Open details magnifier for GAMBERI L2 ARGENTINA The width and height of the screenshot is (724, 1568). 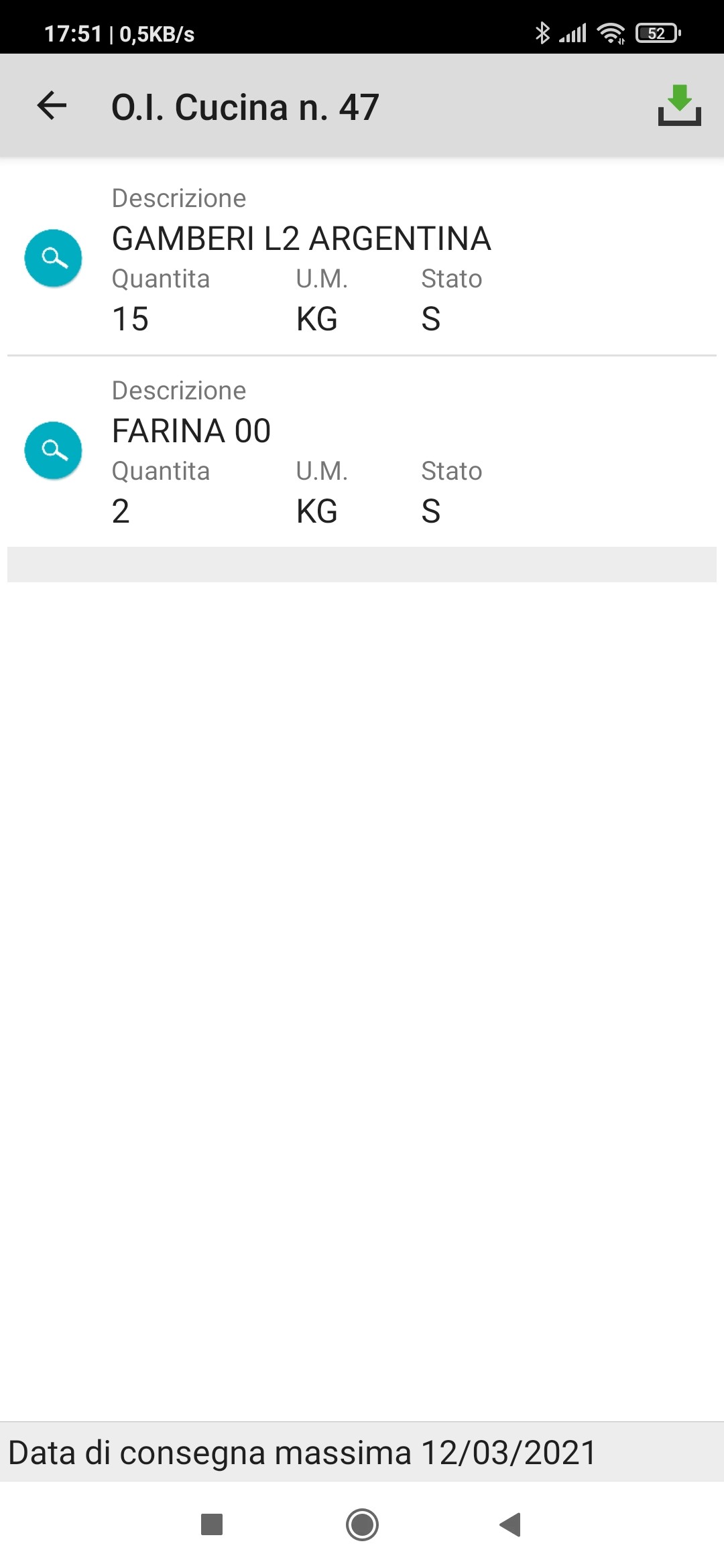(54, 258)
